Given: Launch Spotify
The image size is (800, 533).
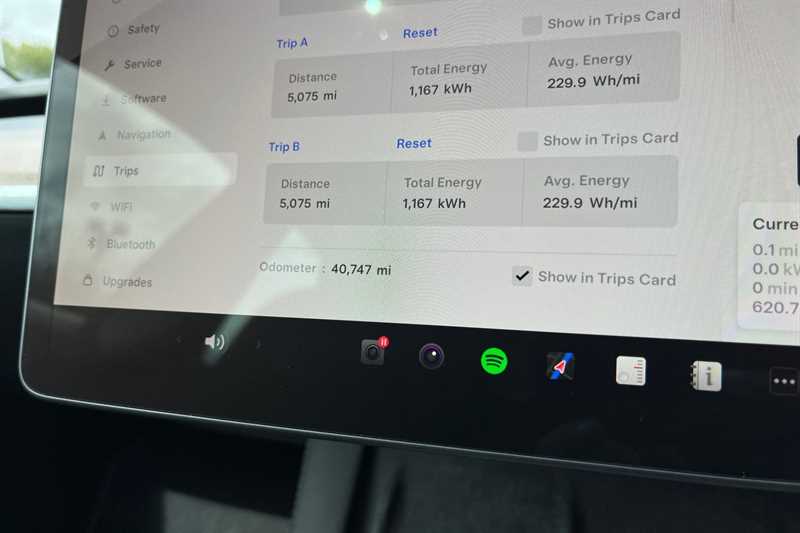Looking at the screenshot, I should coord(493,361).
